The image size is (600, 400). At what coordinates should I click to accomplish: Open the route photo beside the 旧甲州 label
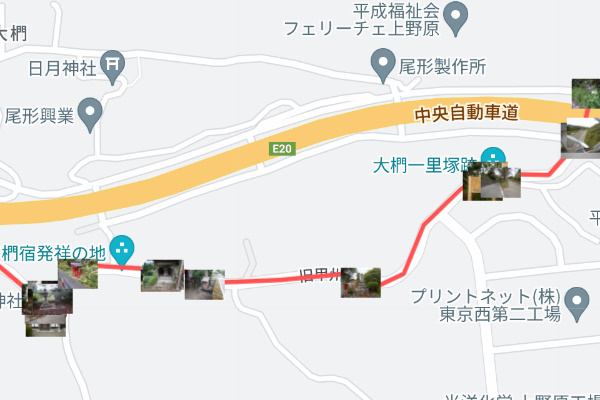click(361, 283)
